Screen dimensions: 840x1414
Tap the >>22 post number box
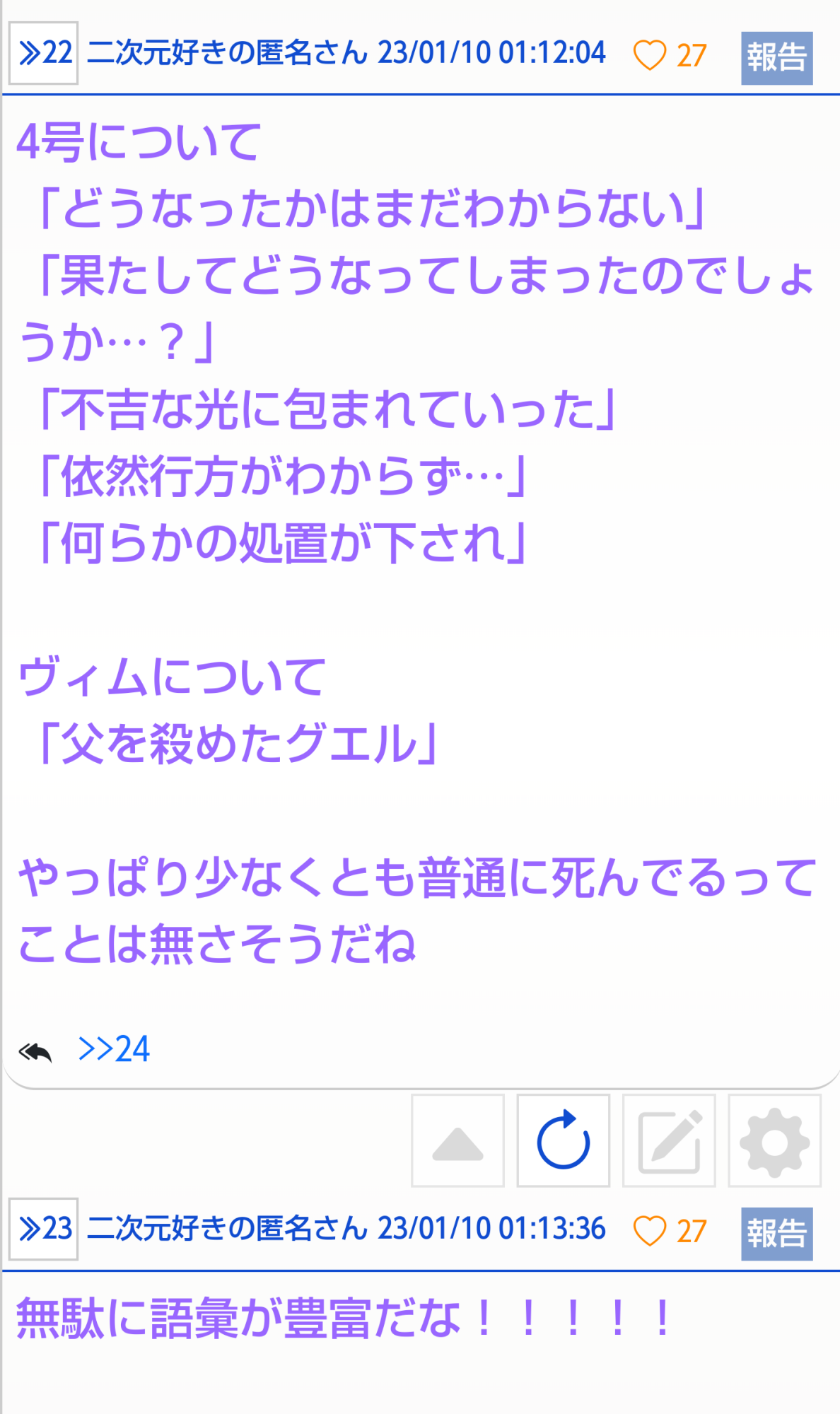[44, 53]
